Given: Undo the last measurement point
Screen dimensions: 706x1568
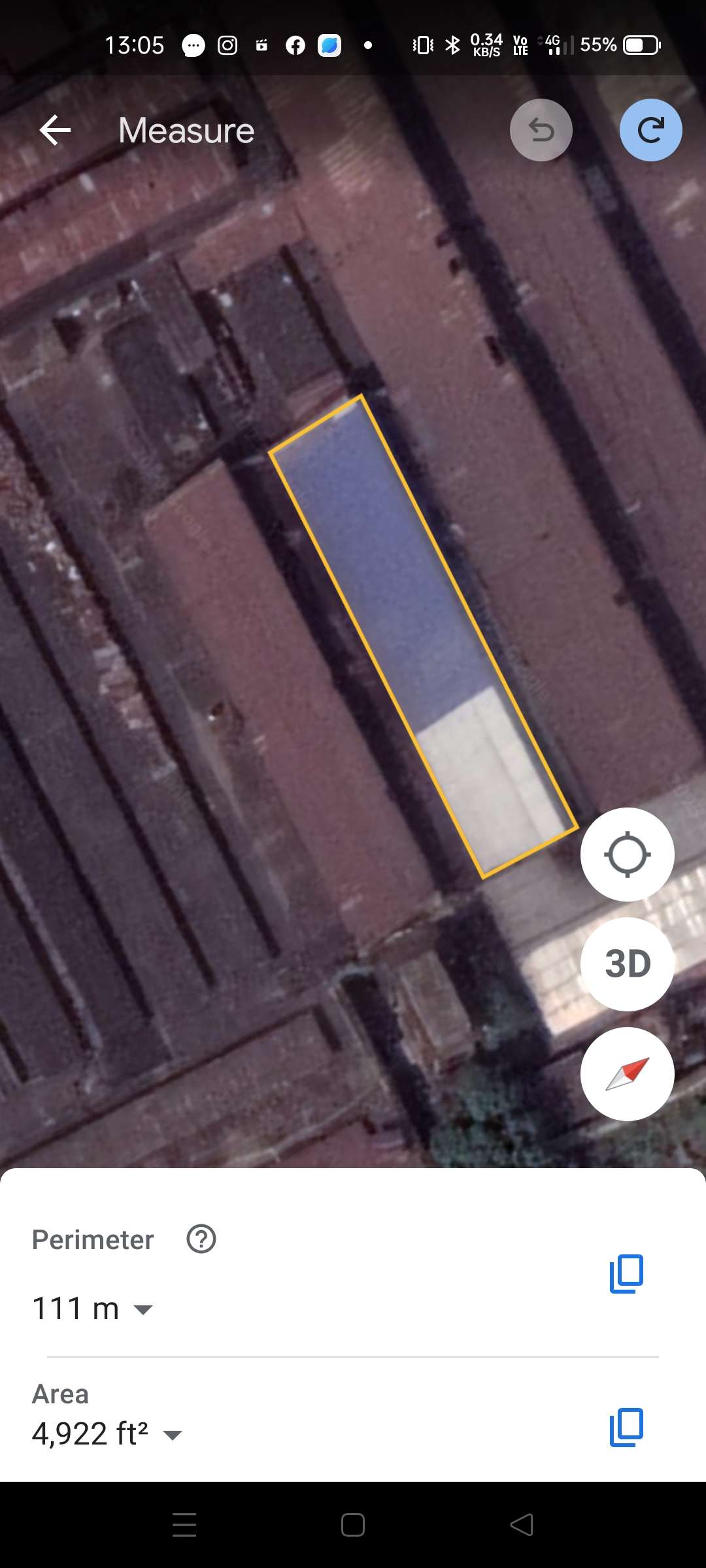Looking at the screenshot, I should [x=541, y=130].
